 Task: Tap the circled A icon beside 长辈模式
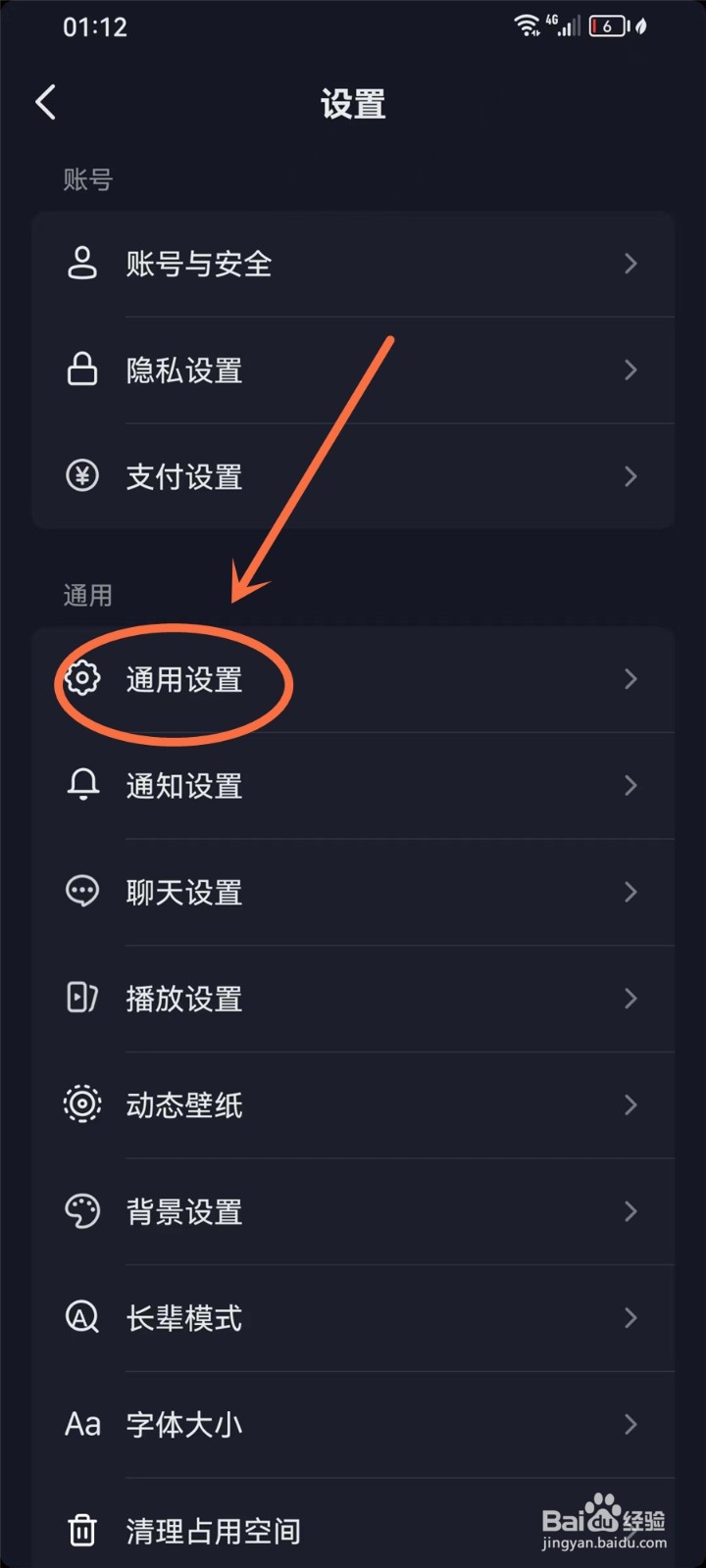[82, 1317]
